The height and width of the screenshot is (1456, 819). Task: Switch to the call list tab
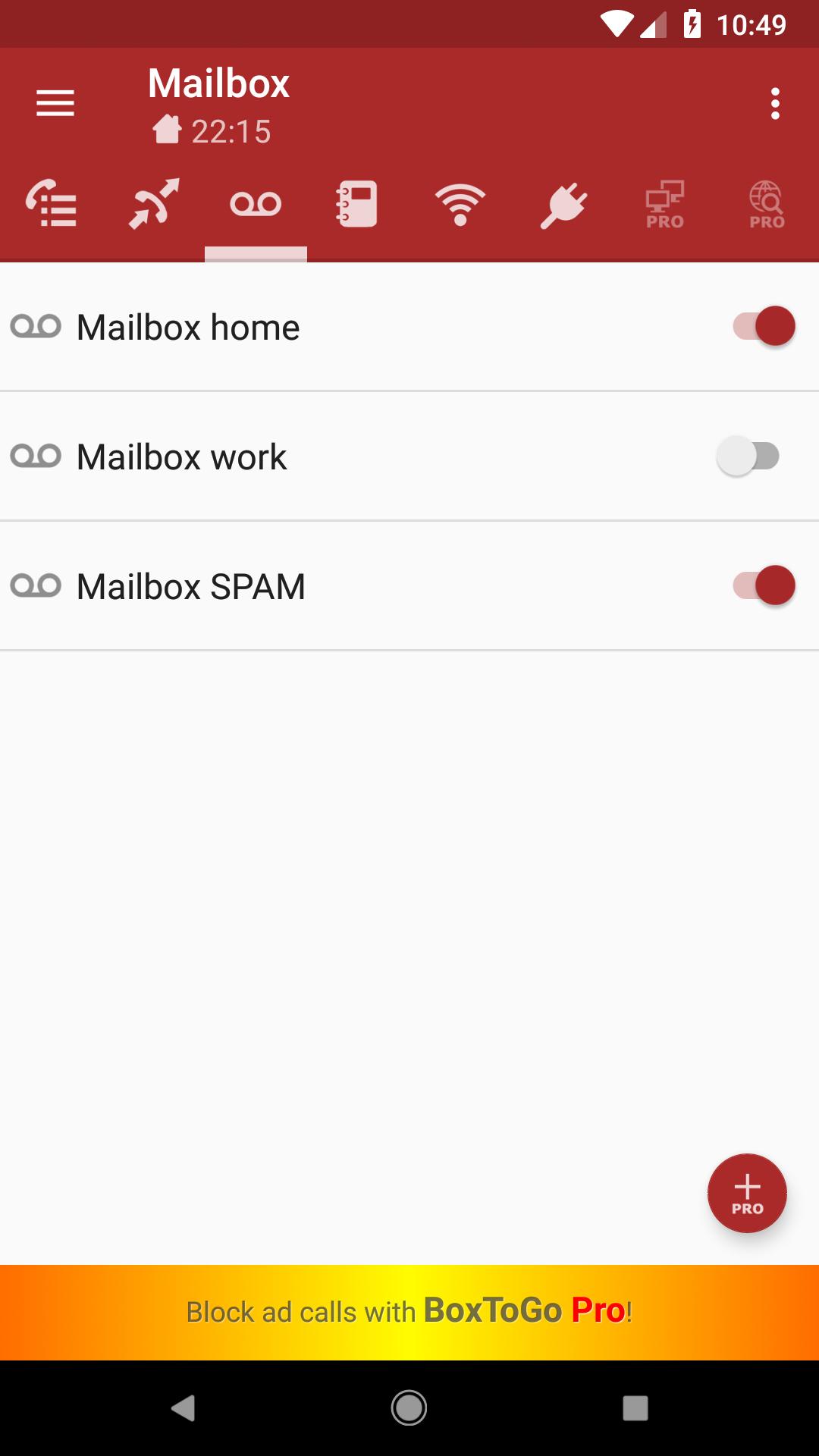[52, 203]
